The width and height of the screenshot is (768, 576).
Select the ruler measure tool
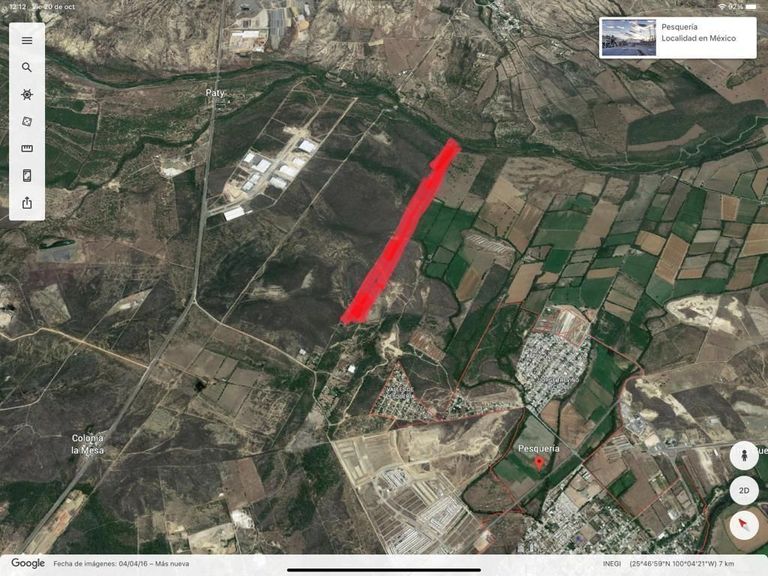click(27, 148)
